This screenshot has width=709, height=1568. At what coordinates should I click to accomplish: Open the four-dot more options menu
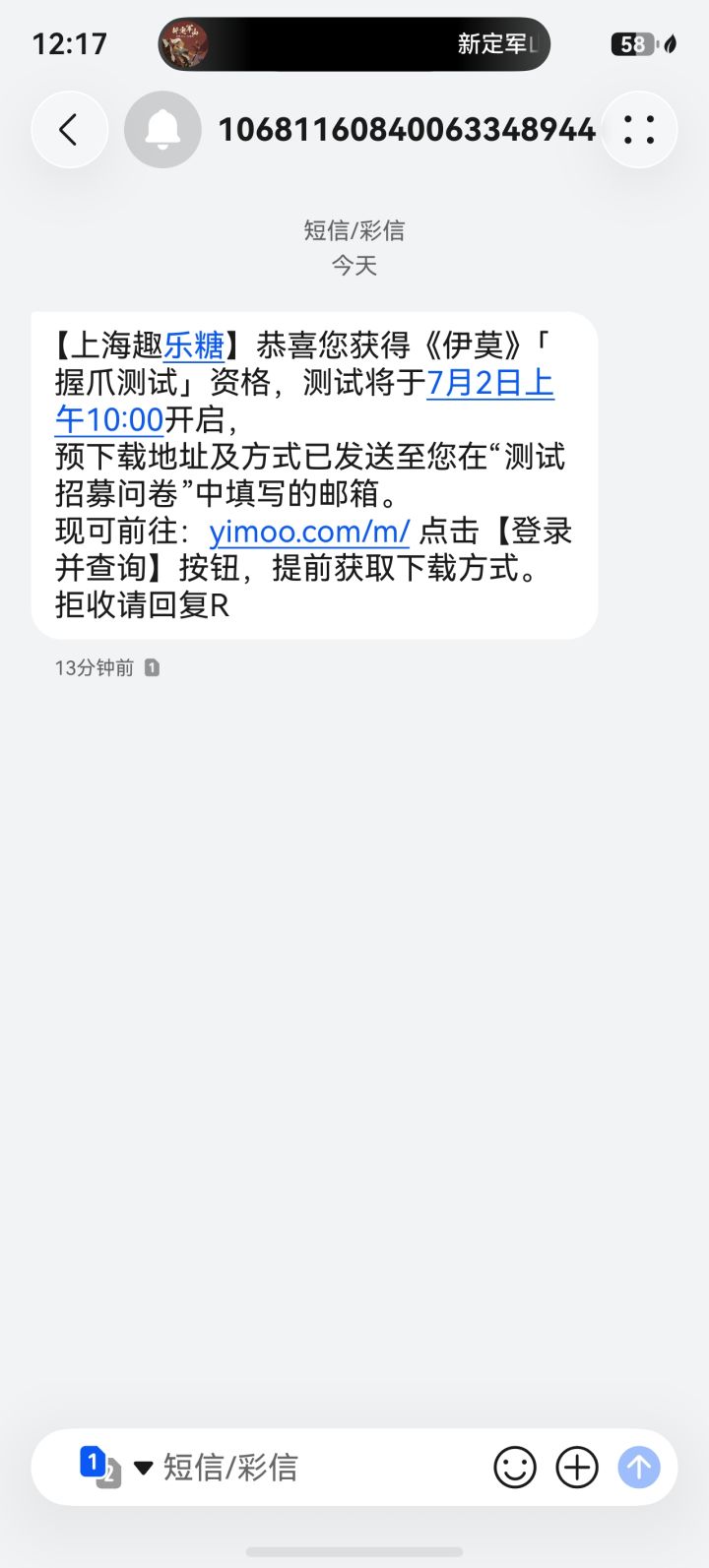pyautogui.click(x=639, y=129)
